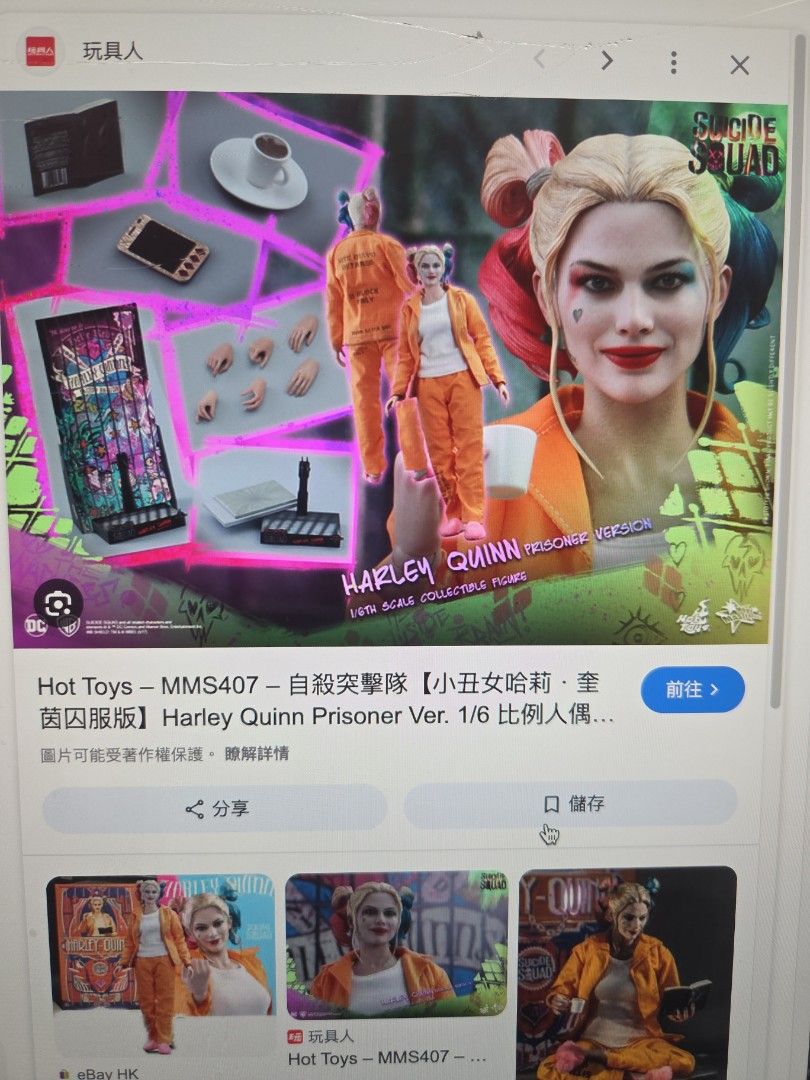Screen dimensions: 810x1080
Task: Open the 玩具人 Hot Toys MMS407 related image
Action: [396, 945]
